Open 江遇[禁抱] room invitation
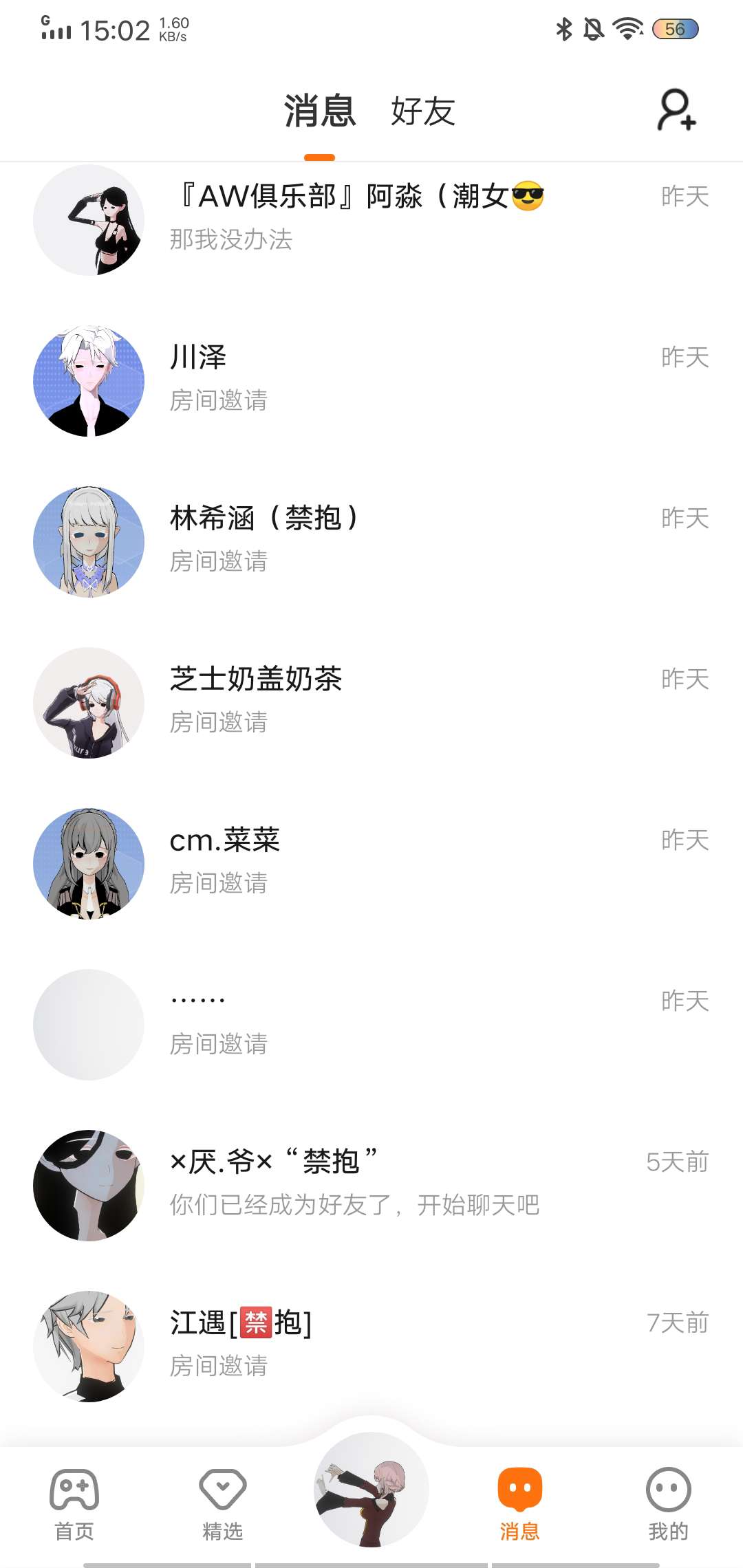 (x=371, y=1345)
